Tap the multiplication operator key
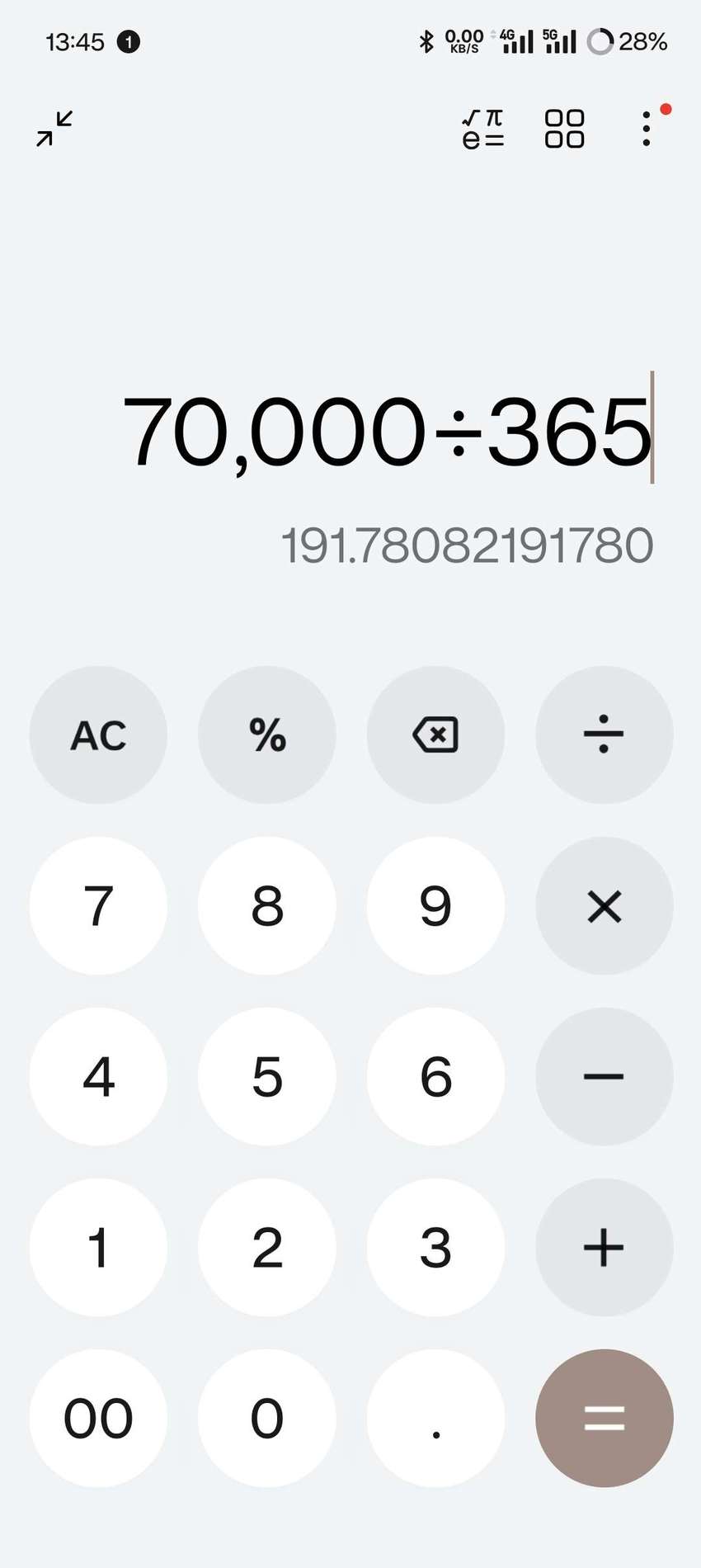The height and width of the screenshot is (1568, 701). click(x=605, y=905)
